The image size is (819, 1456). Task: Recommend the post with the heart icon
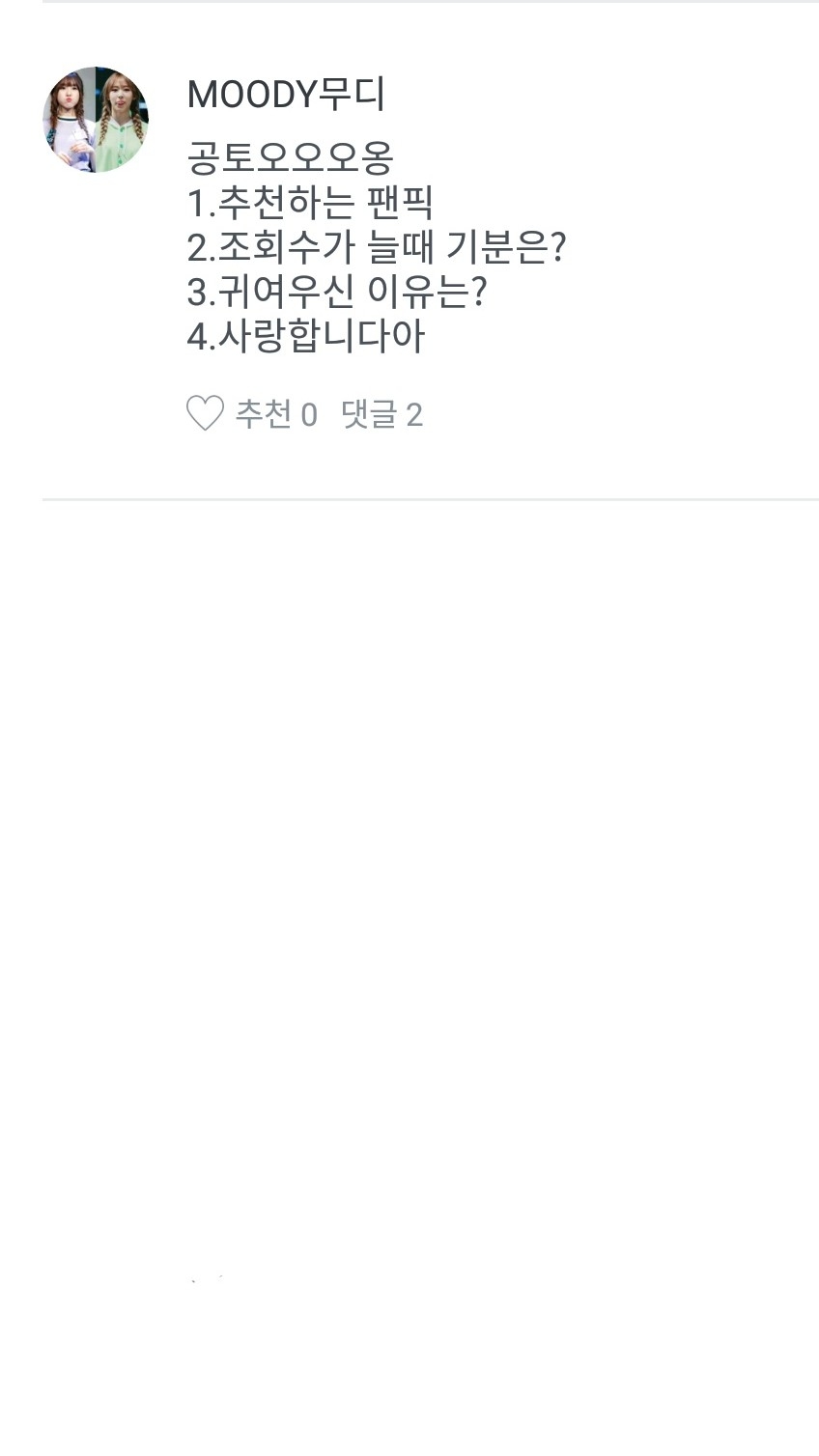(x=205, y=414)
